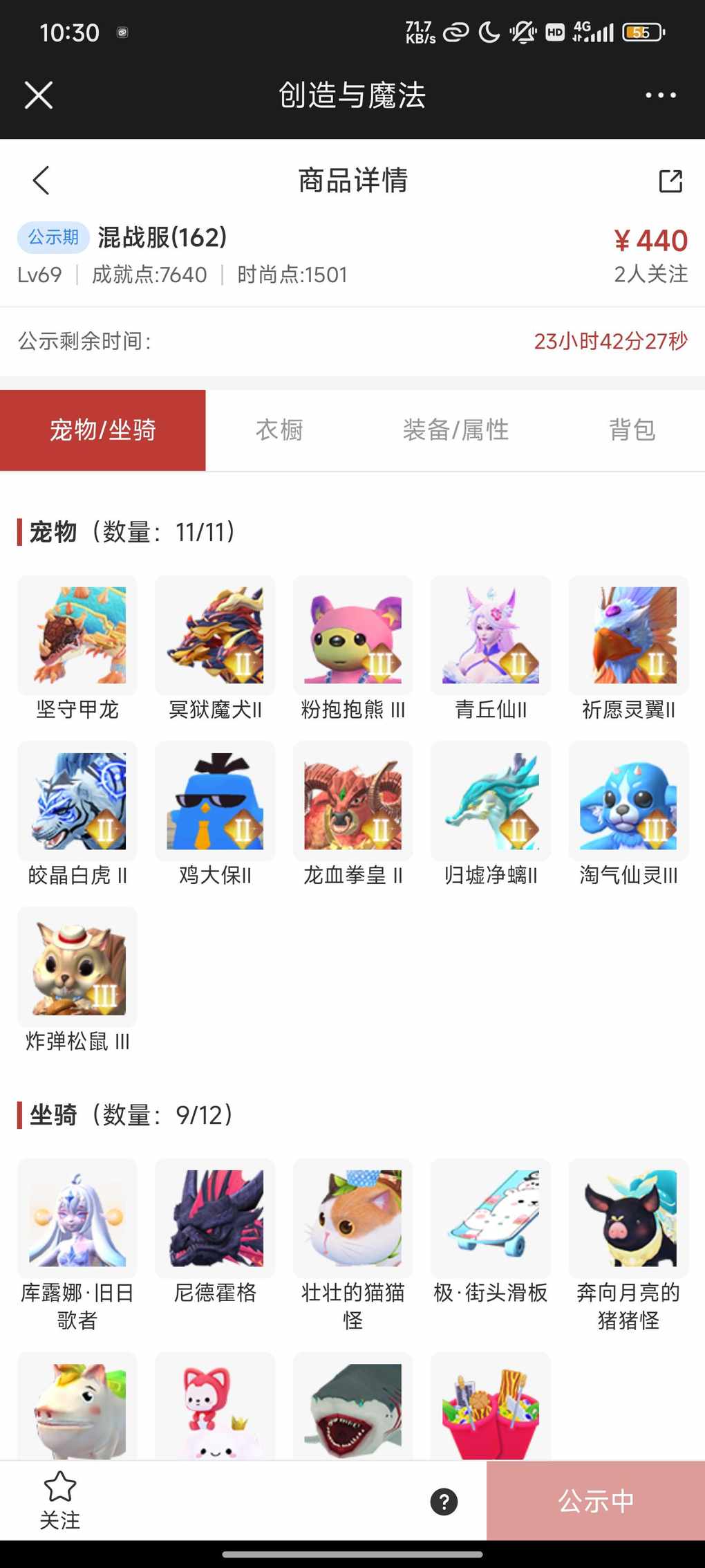Follow this listing with the 关注 star

pyautogui.click(x=60, y=1500)
